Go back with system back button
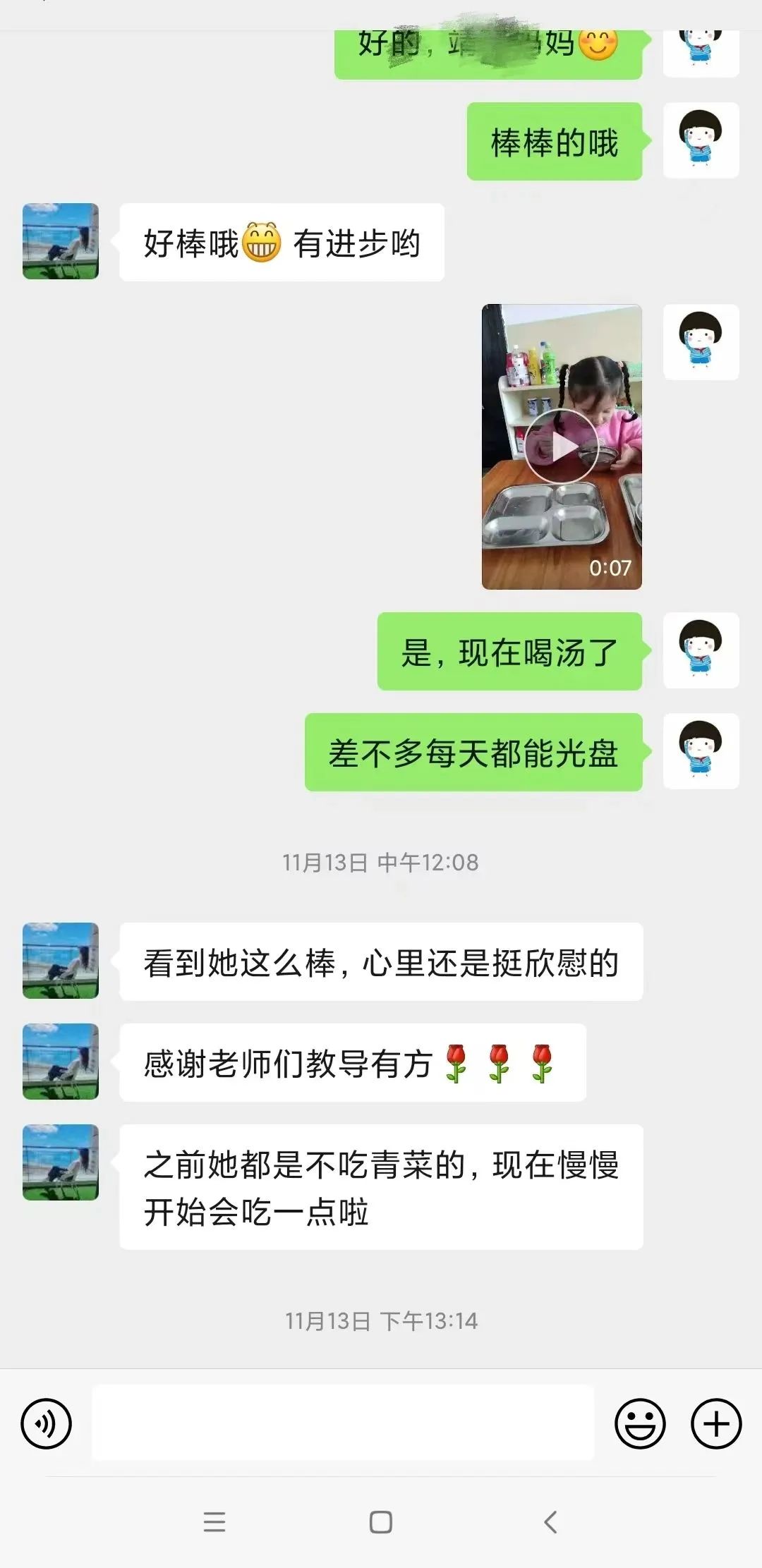 [551, 1521]
